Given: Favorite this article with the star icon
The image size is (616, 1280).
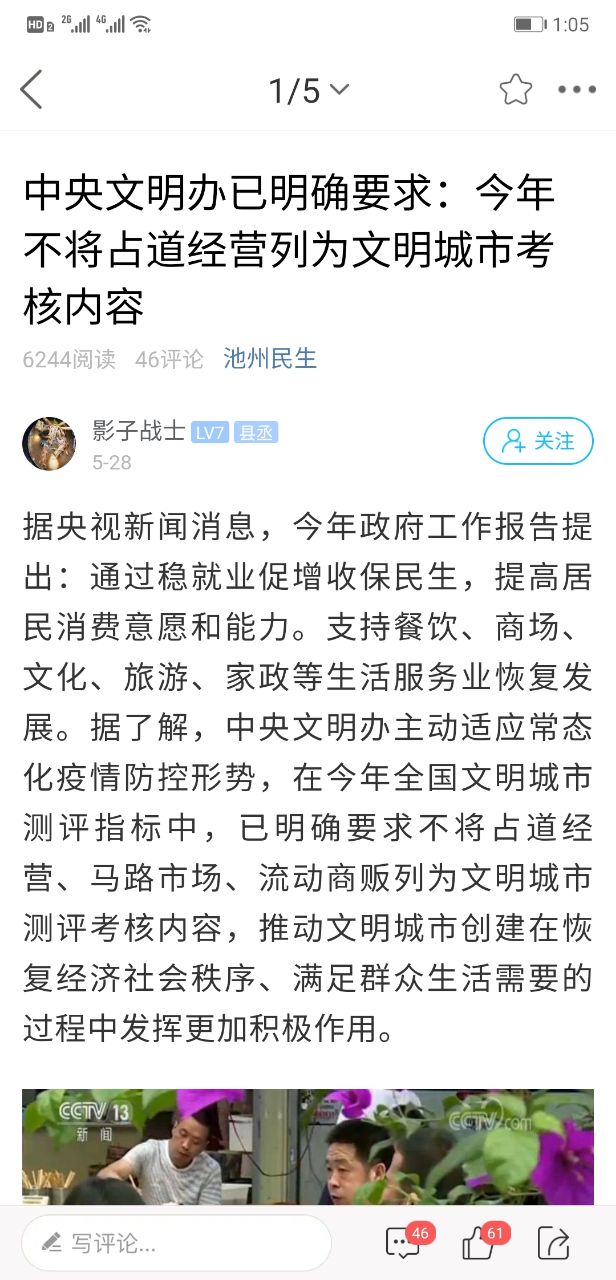Looking at the screenshot, I should (x=516, y=90).
